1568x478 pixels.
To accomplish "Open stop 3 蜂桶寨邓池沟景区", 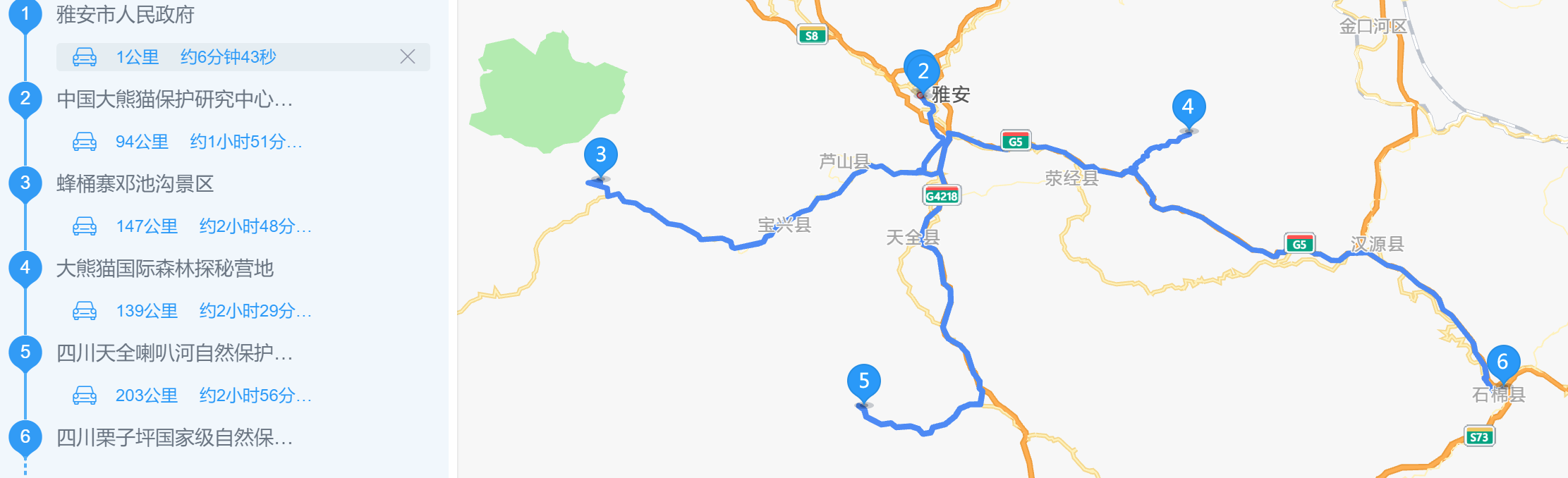I will (135, 183).
